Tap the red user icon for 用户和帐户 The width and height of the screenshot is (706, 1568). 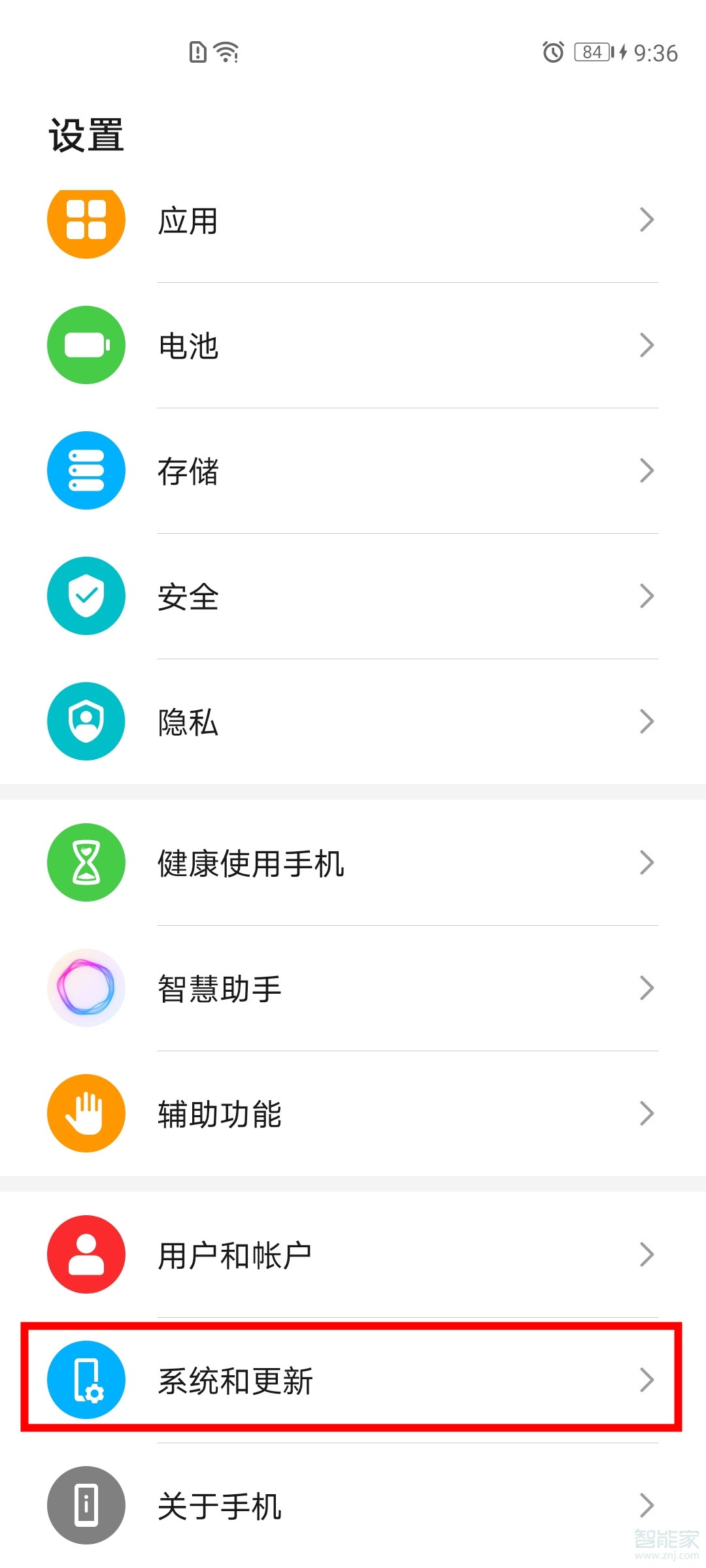click(86, 1254)
